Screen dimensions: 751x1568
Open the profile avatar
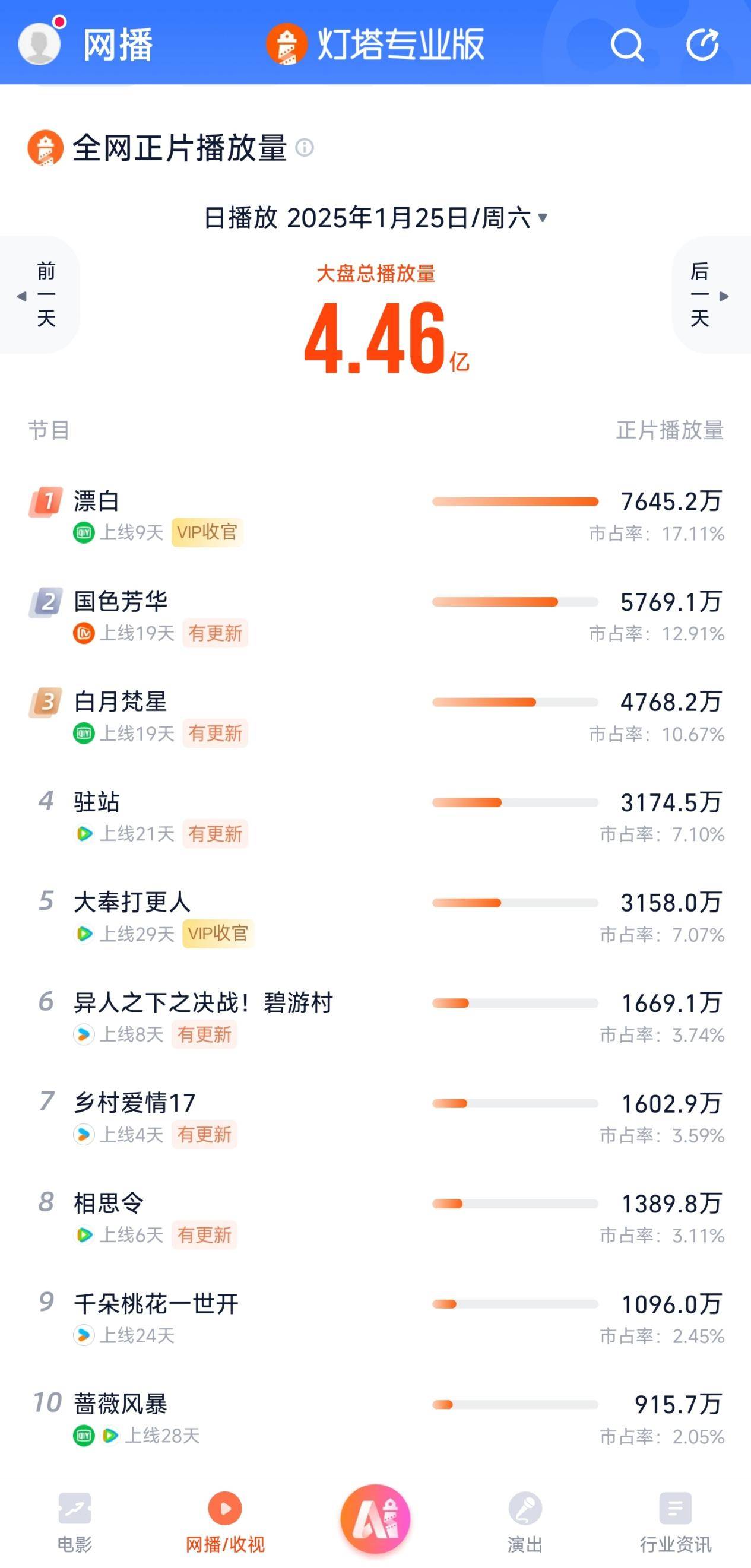coord(39,44)
